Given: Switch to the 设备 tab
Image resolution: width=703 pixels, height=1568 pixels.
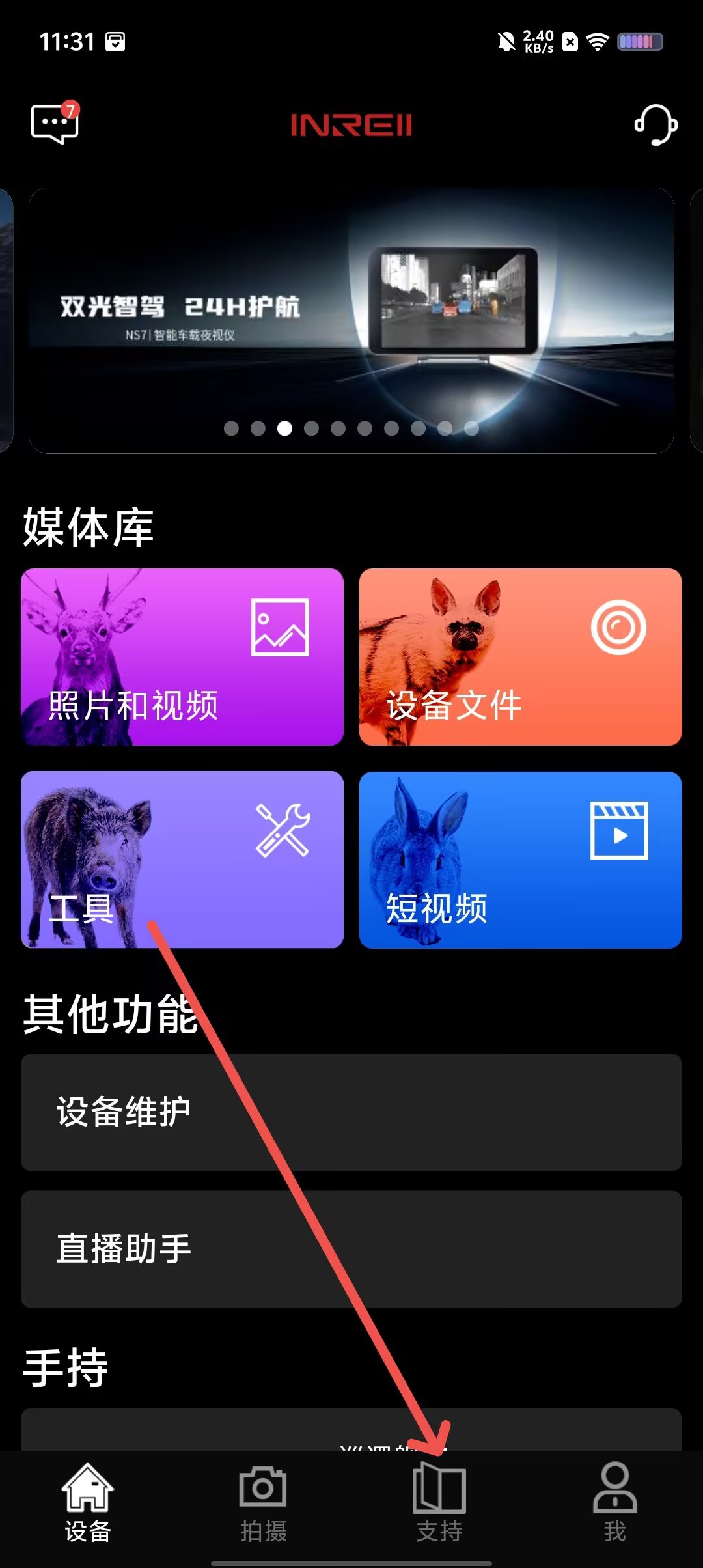Looking at the screenshot, I should 88,1503.
